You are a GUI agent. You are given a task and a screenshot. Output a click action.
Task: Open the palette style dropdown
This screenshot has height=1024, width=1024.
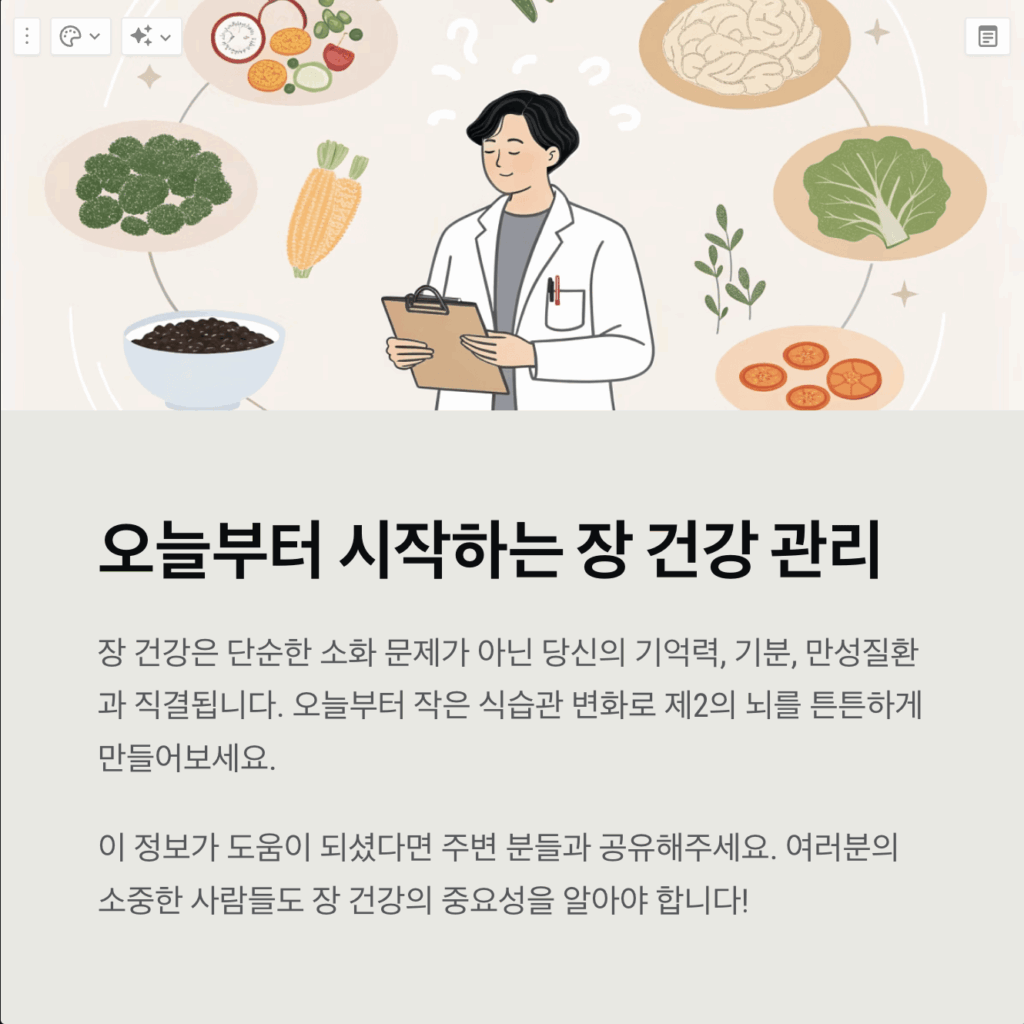(x=80, y=37)
